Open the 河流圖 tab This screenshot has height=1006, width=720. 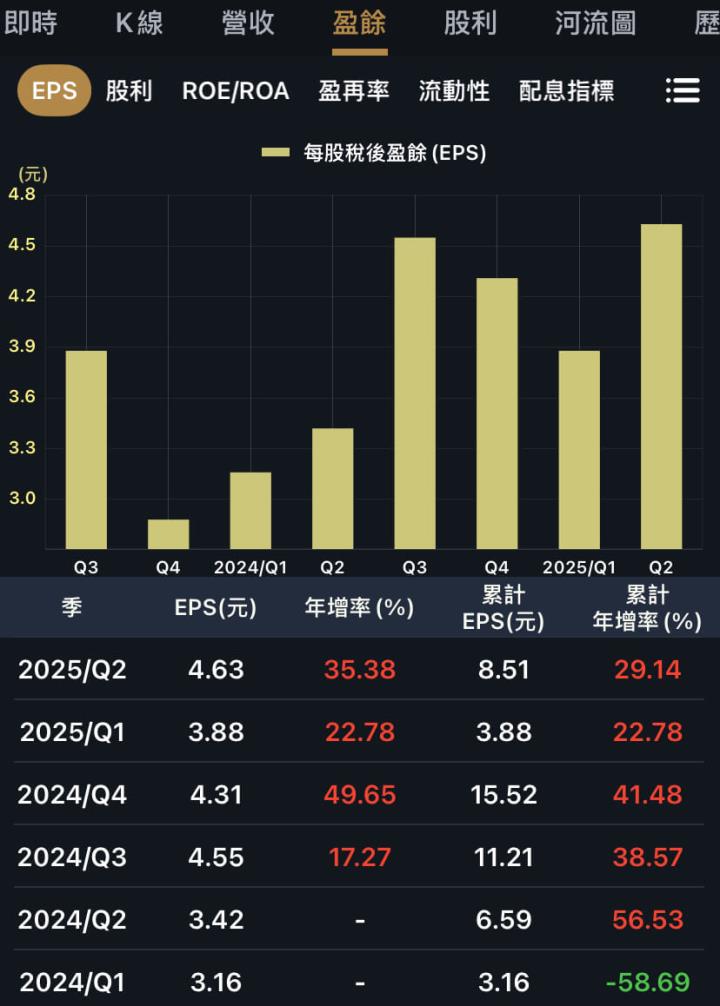tap(595, 23)
